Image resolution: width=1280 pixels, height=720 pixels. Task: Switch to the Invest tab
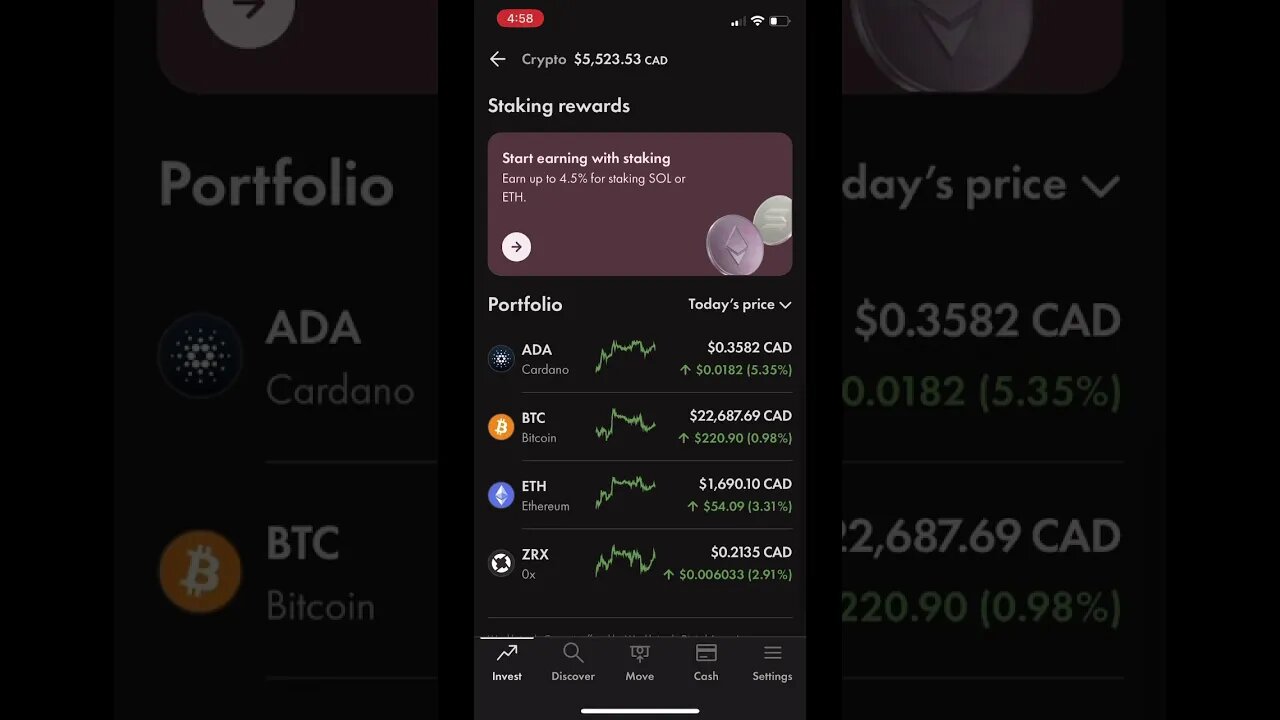(507, 662)
